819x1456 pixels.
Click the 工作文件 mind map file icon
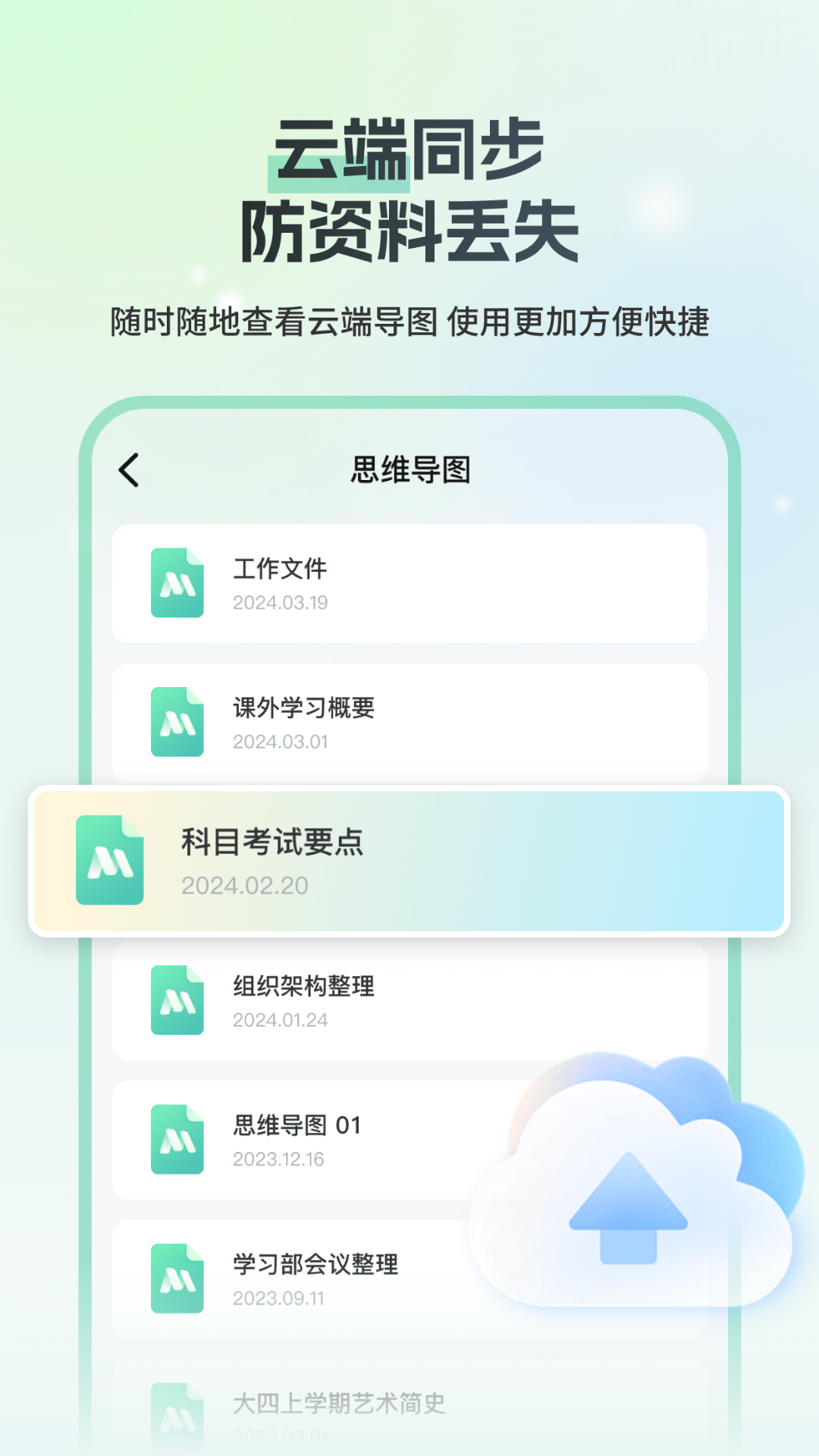pos(176,582)
